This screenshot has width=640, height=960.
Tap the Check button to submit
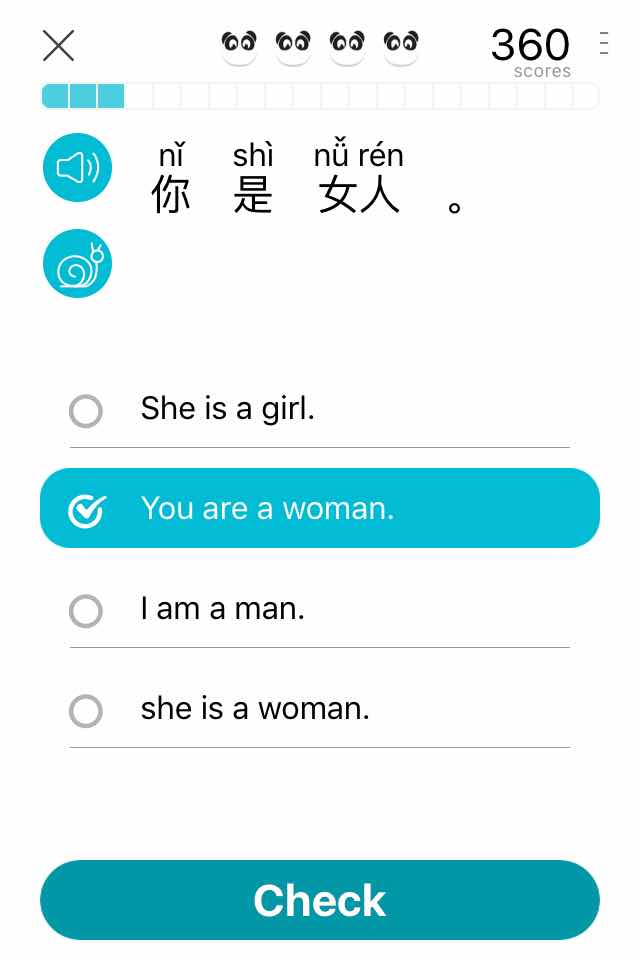click(320, 900)
